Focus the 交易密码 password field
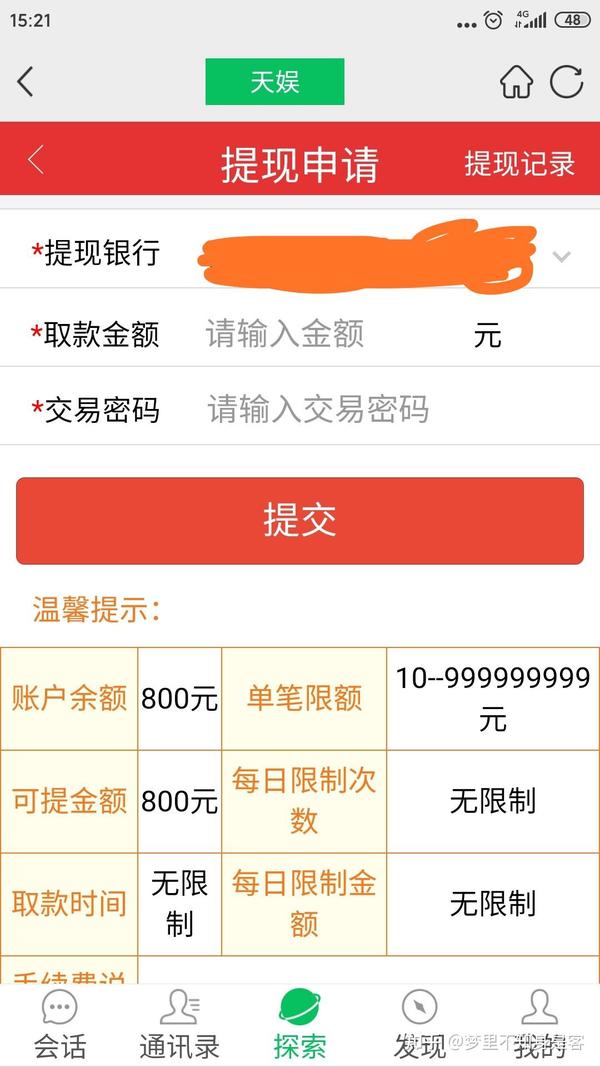This screenshot has height=1067, width=600. pyautogui.click(x=380, y=409)
